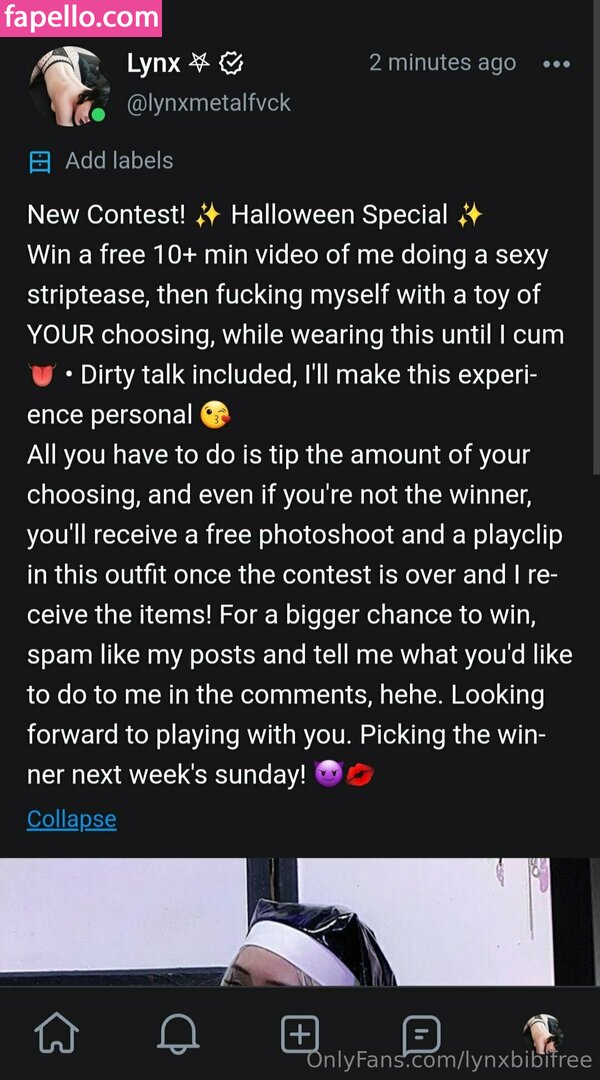Open your profile from the bottom bar avatar
This screenshot has height=1080, width=600.
point(543,1033)
